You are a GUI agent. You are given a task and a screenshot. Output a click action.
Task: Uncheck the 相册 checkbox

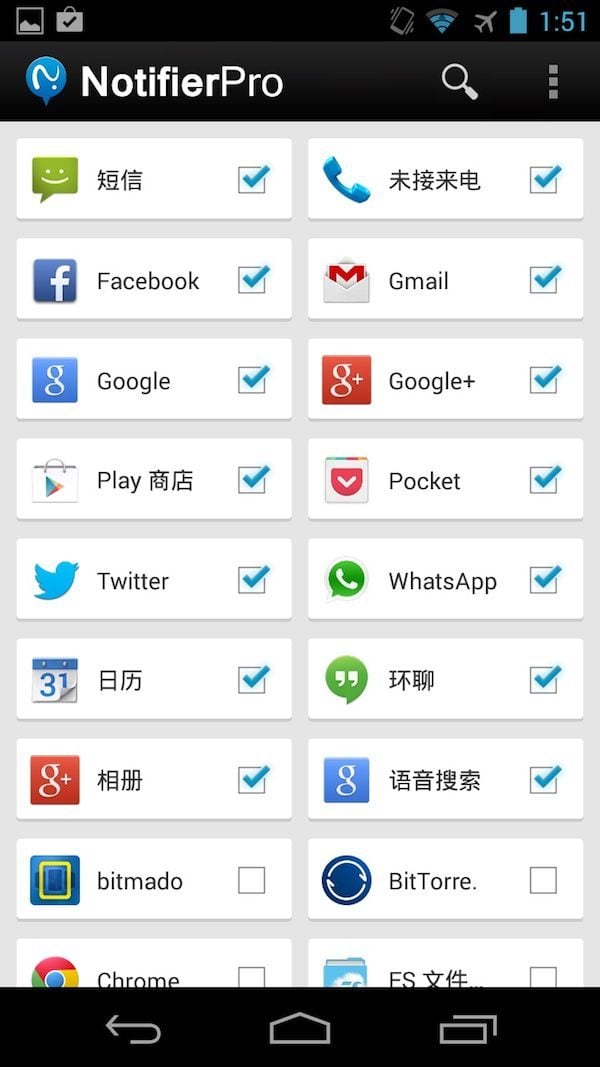(x=252, y=780)
